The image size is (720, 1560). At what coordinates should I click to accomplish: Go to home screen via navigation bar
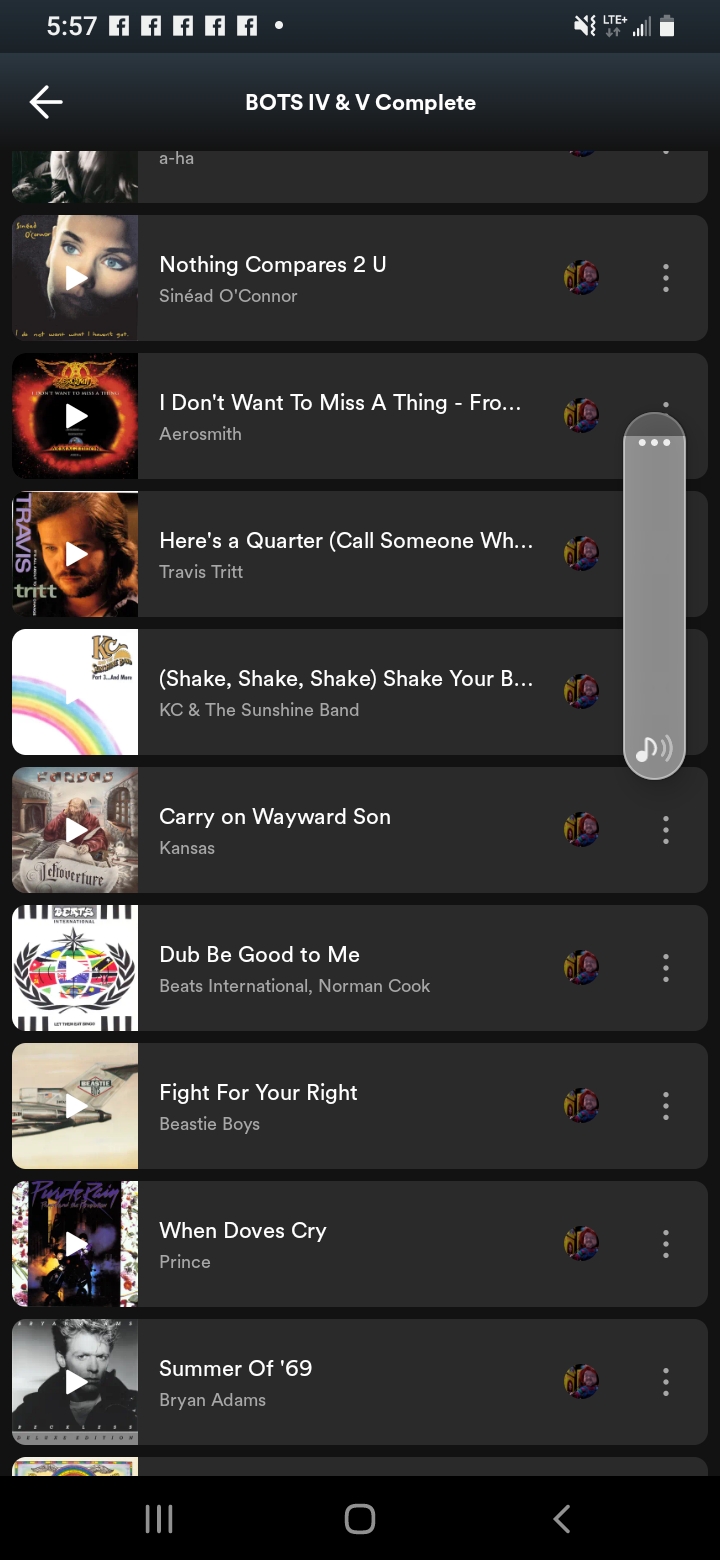click(x=360, y=1519)
